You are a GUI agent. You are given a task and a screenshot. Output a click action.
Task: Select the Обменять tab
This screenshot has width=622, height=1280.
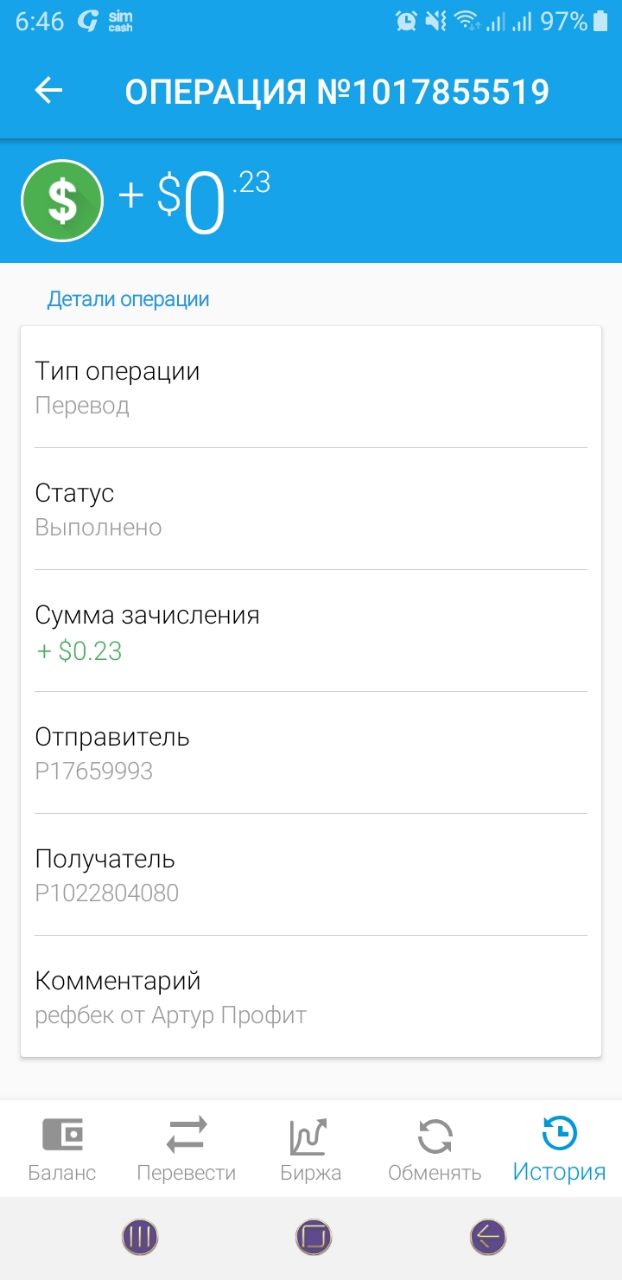(x=434, y=1150)
